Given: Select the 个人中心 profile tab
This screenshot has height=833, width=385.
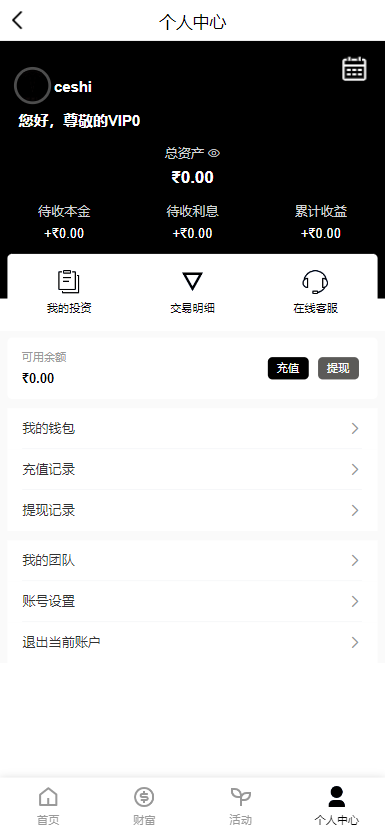Looking at the screenshot, I should (x=337, y=806).
